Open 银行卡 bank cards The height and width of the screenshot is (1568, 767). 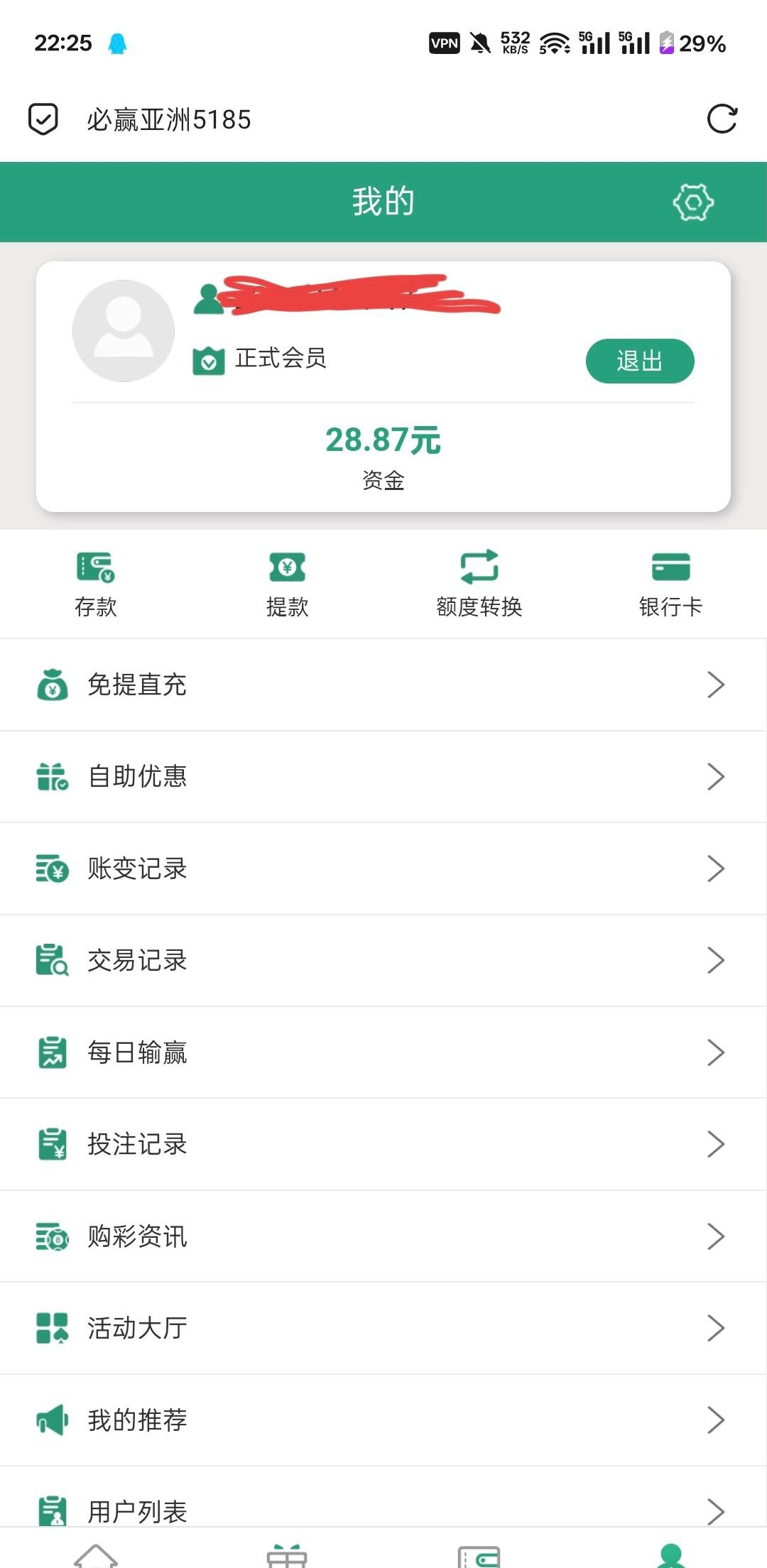pyautogui.click(x=670, y=584)
